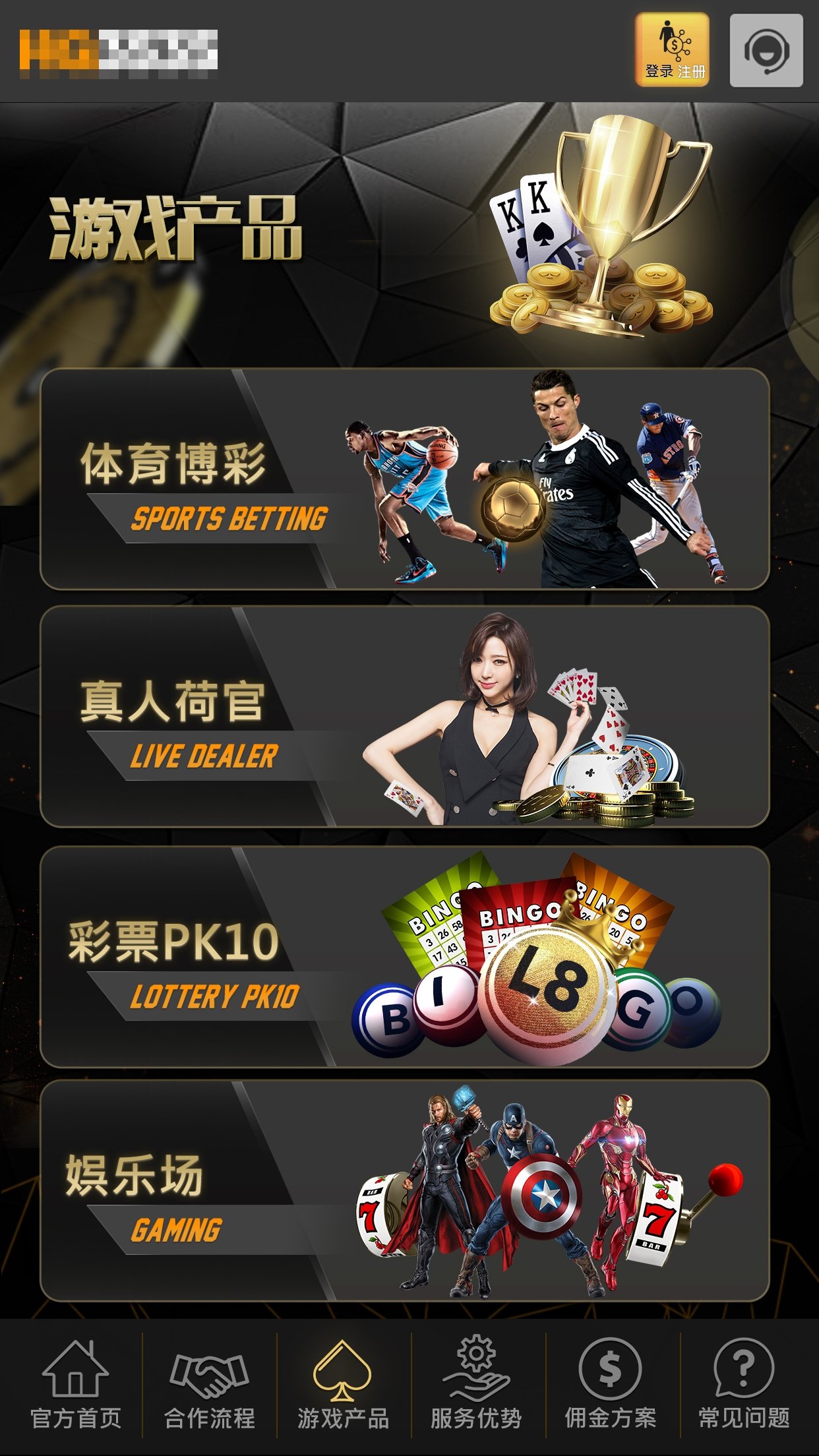The height and width of the screenshot is (1456, 819).
Task: Go to the 官方首页 home tab
Action: click(76, 1385)
